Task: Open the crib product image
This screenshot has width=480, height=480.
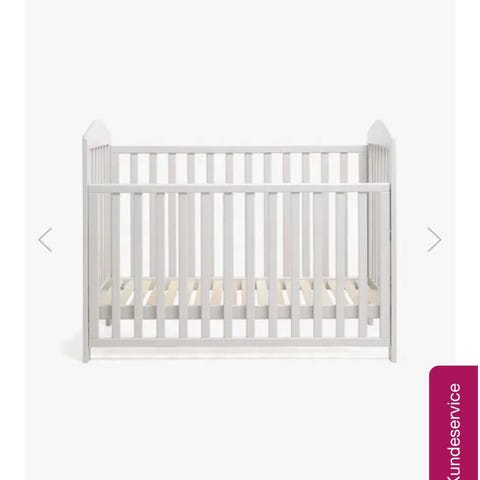Action: [239, 241]
